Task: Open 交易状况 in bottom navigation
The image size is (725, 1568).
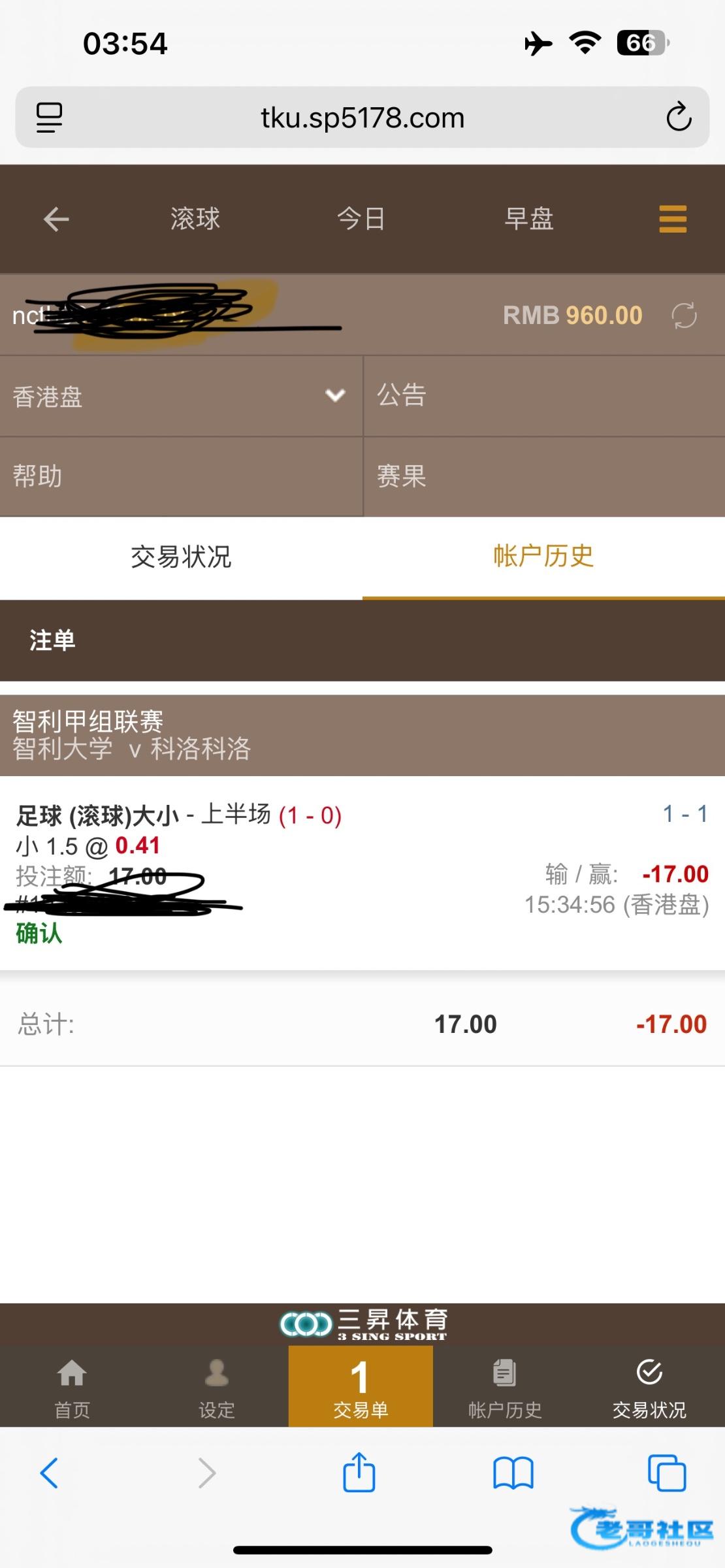Action: point(649,1386)
